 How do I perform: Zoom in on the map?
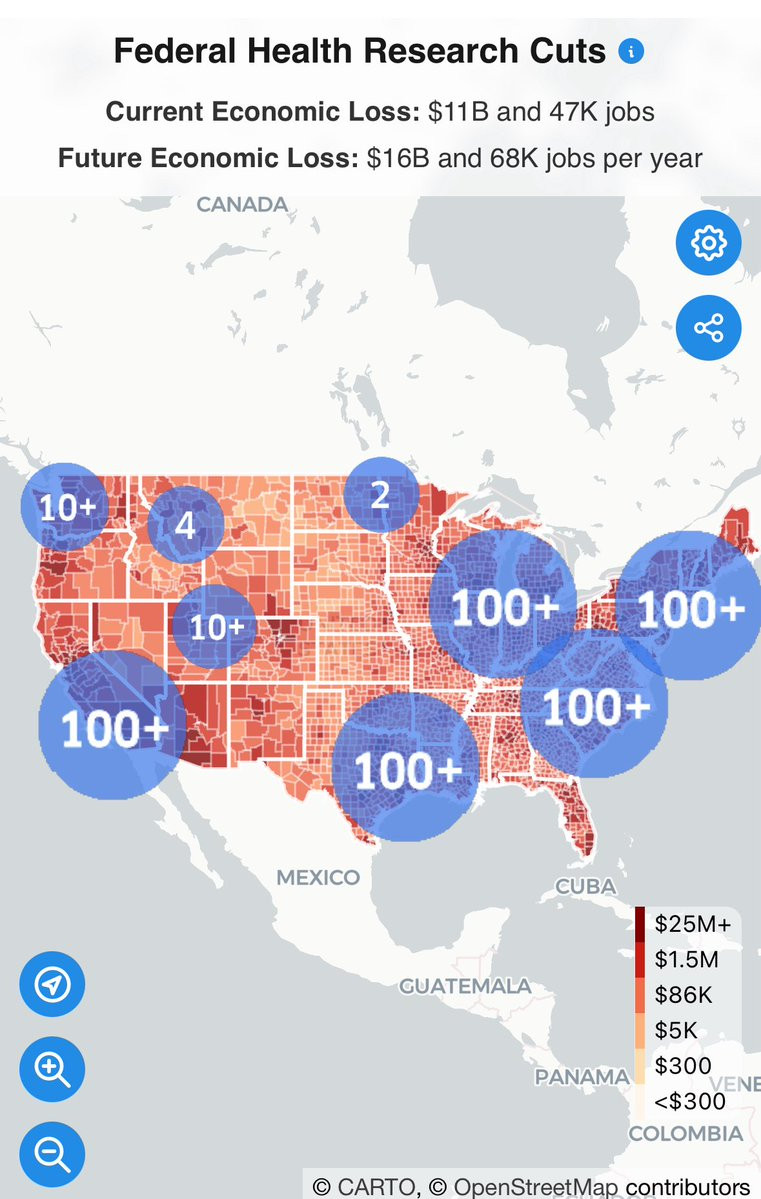pyautogui.click(x=52, y=1069)
